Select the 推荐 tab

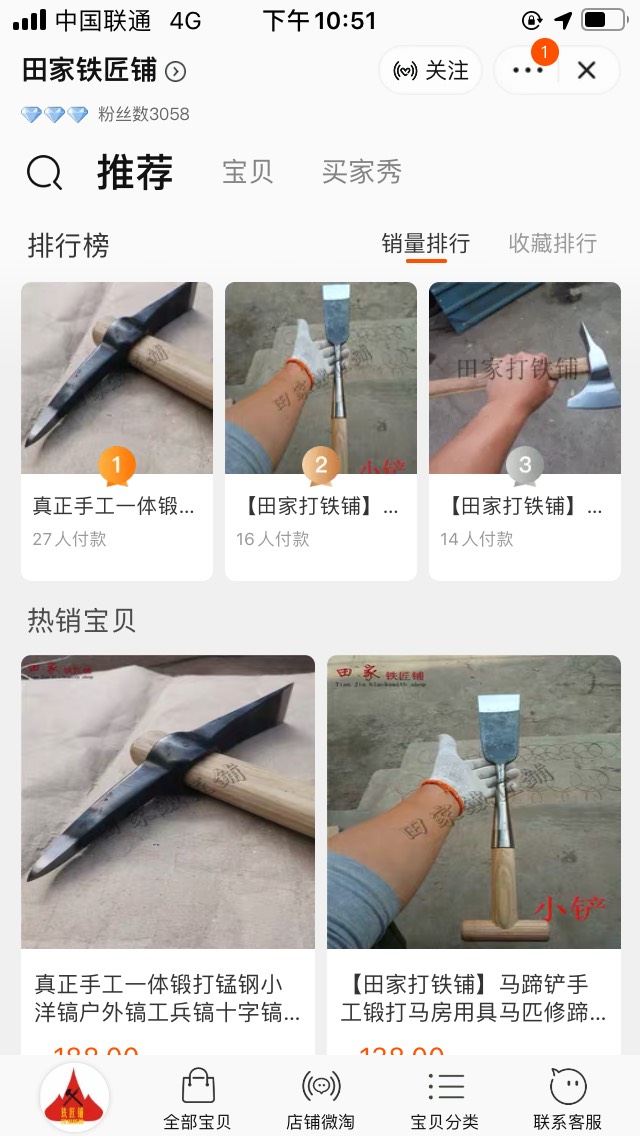click(x=135, y=172)
